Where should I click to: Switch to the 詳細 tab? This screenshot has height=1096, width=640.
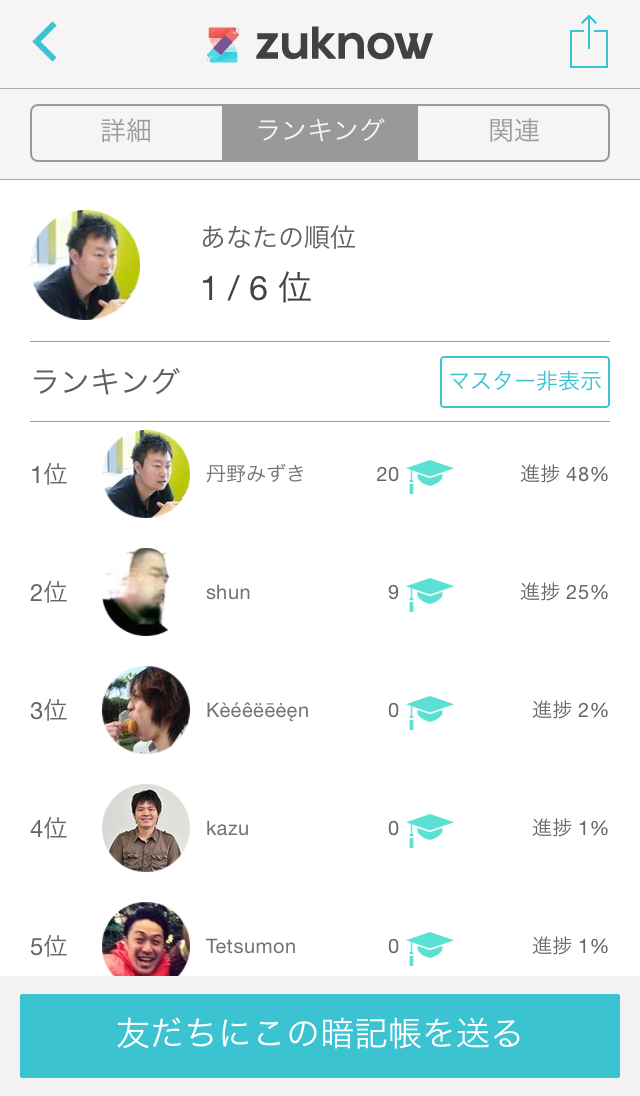click(127, 132)
